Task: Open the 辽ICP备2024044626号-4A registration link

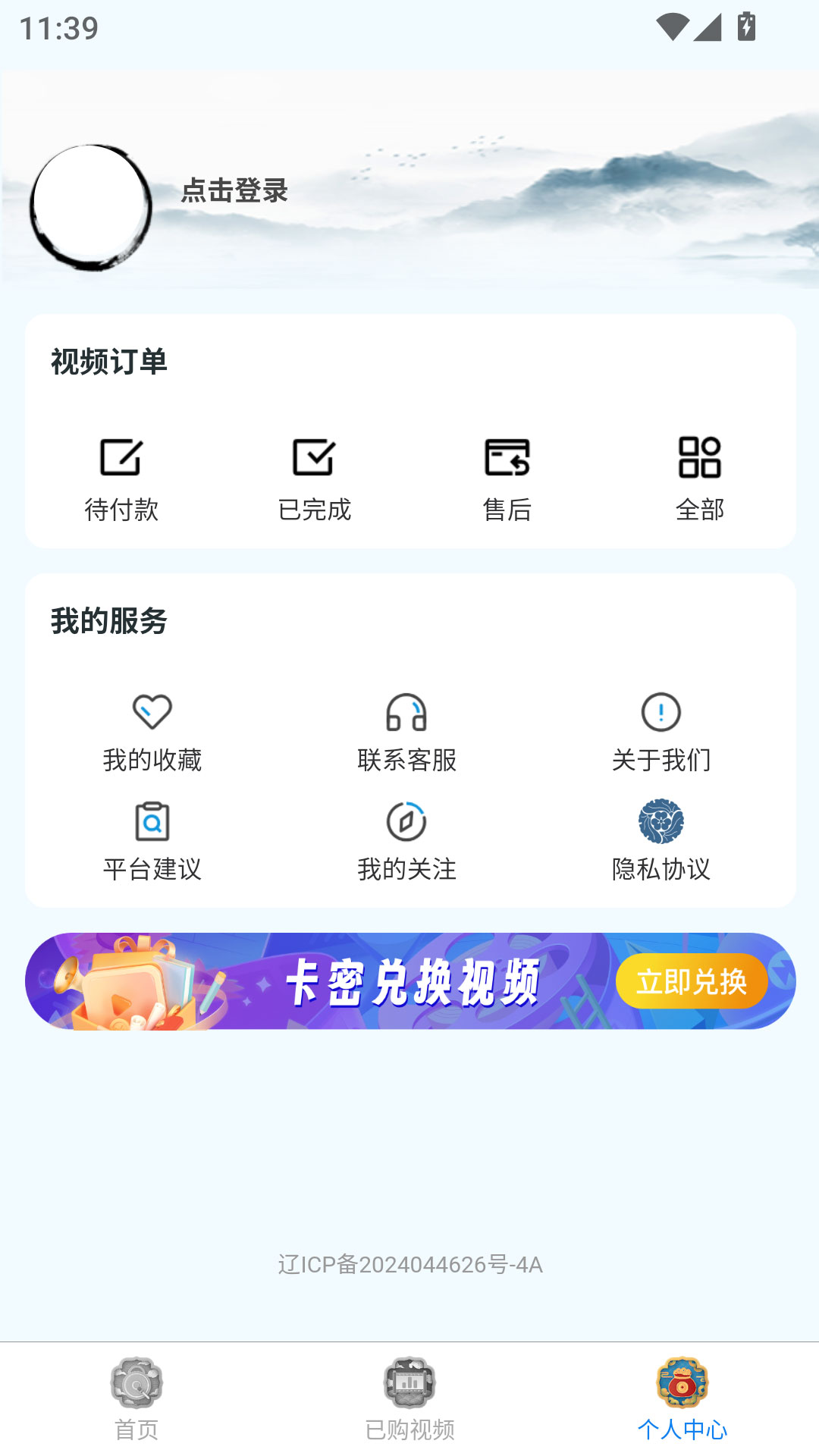Action: [409, 1264]
